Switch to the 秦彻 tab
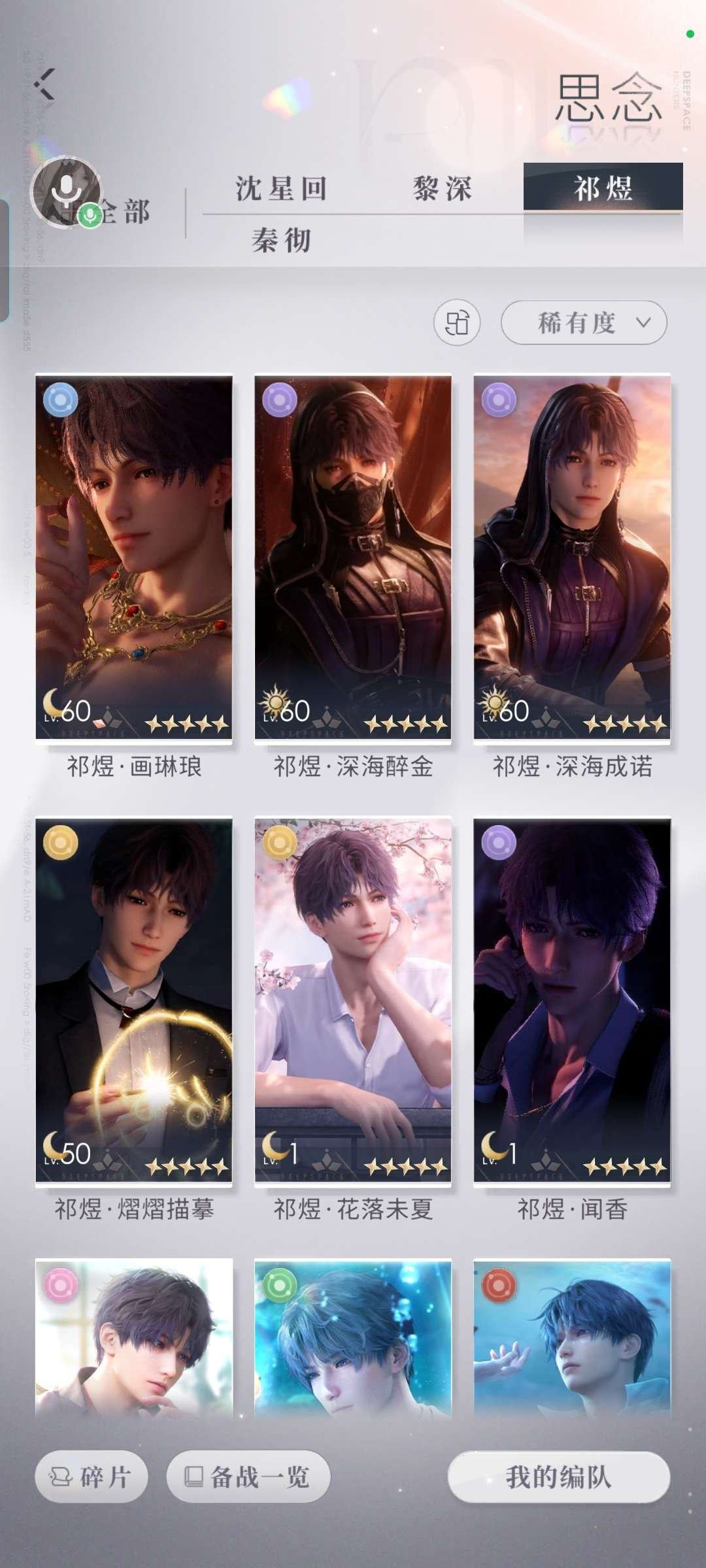The height and width of the screenshot is (1568, 706). [281, 240]
